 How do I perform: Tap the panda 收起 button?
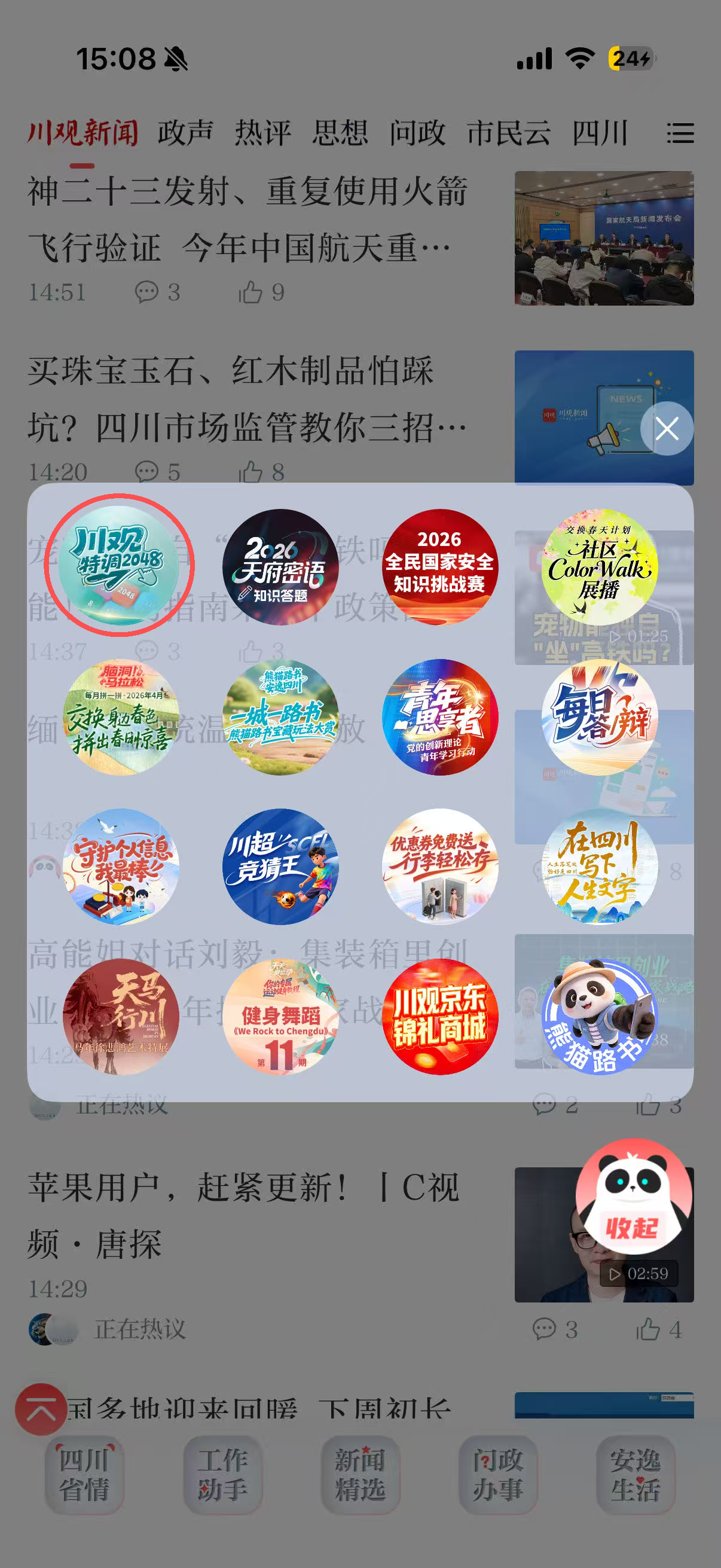click(633, 1196)
